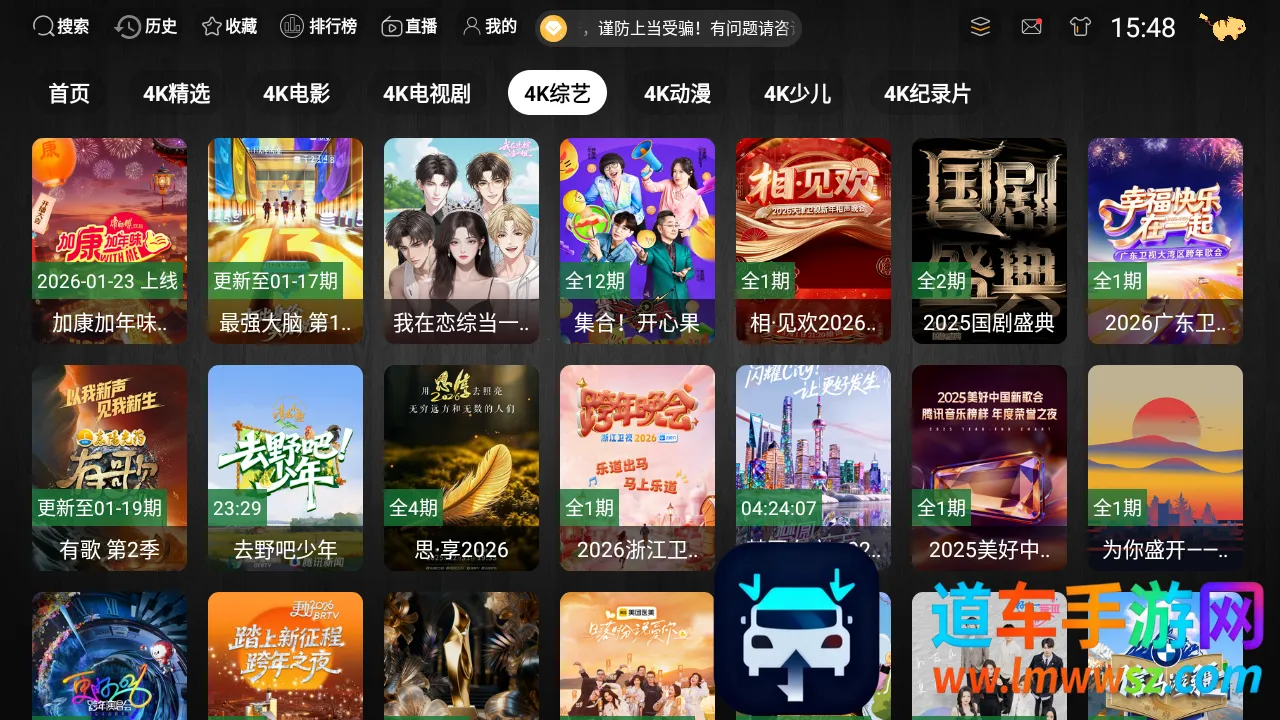Open the 去野吧少年 tile
The image size is (1280, 720).
pos(285,467)
